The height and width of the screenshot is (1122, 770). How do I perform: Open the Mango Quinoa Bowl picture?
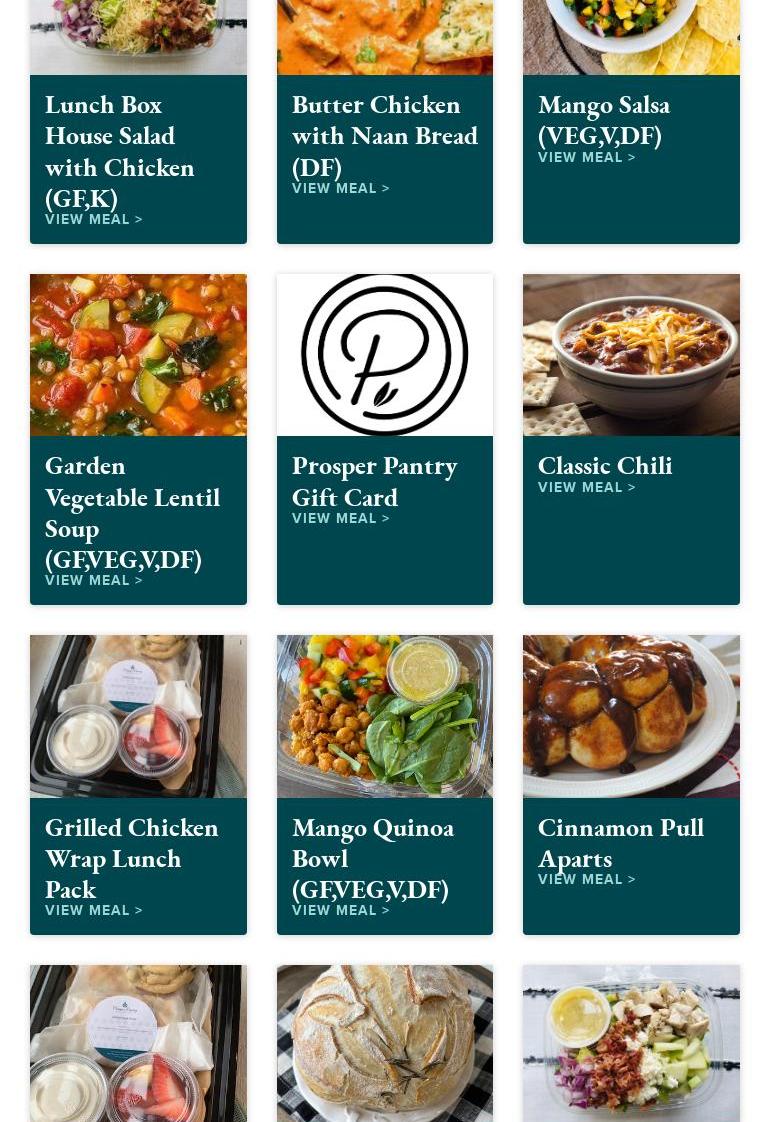(x=384, y=716)
